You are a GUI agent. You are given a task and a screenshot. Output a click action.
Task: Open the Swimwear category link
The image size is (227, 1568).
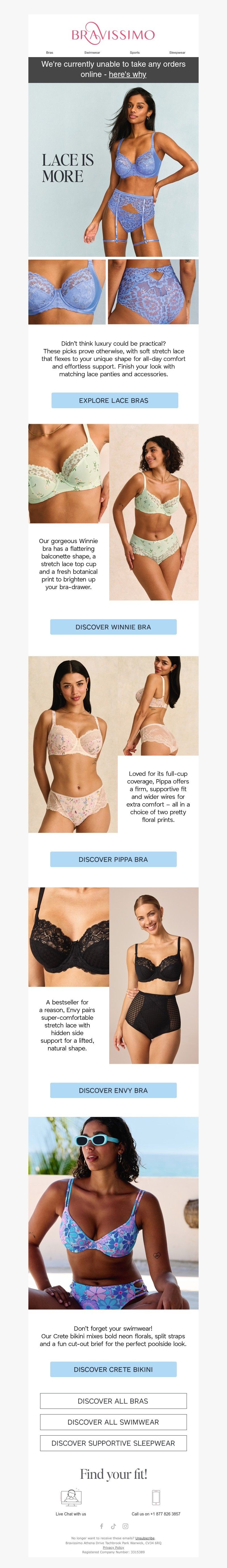(92, 52)
